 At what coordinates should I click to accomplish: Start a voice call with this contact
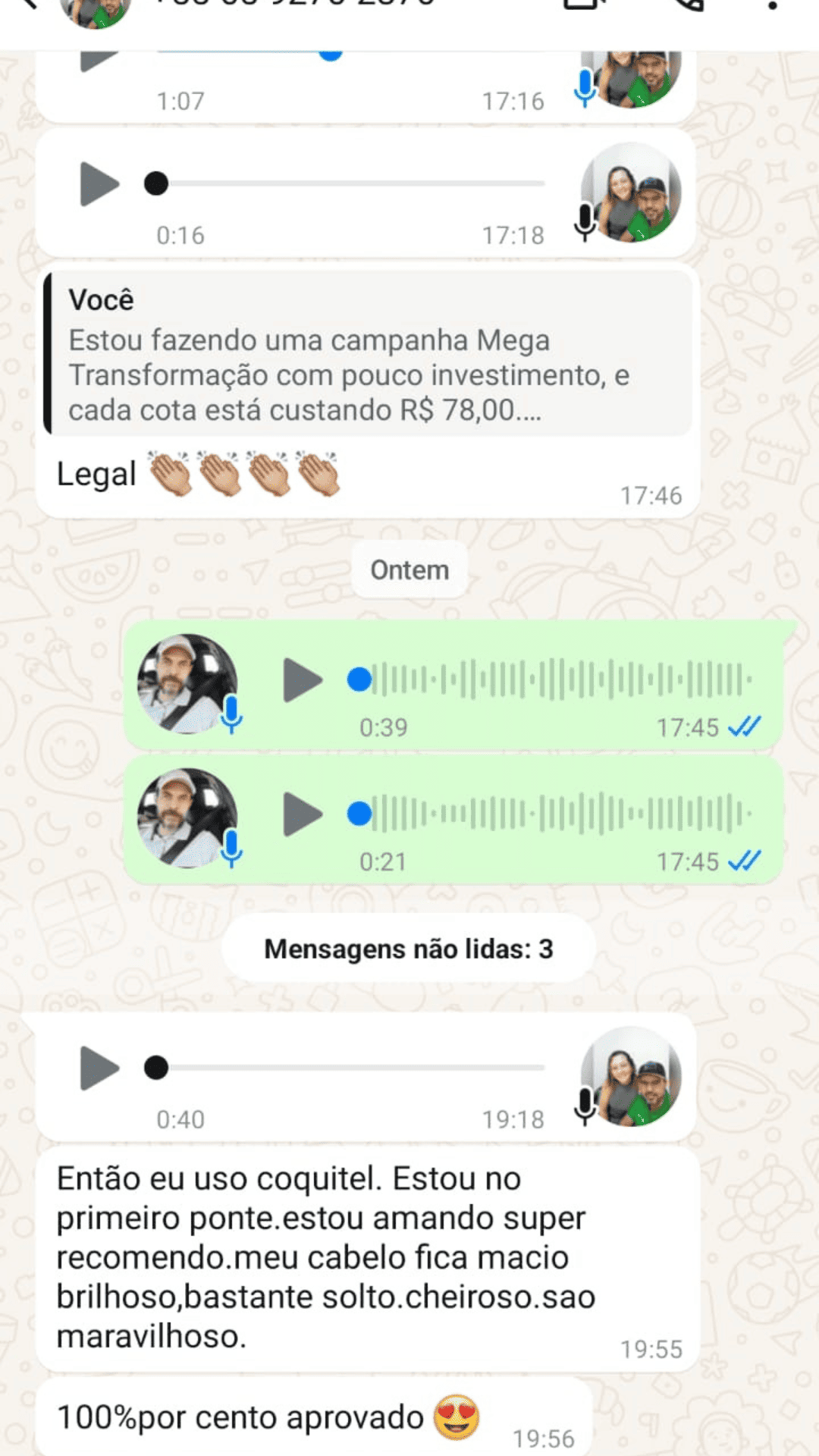(x=689, y=5)
